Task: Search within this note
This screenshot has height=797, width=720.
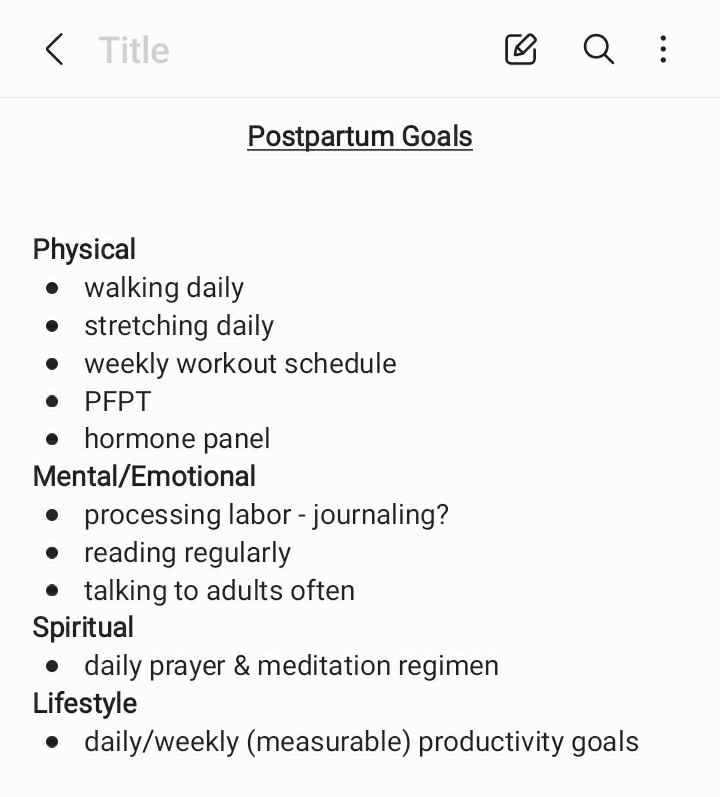Action: point(598,49)
